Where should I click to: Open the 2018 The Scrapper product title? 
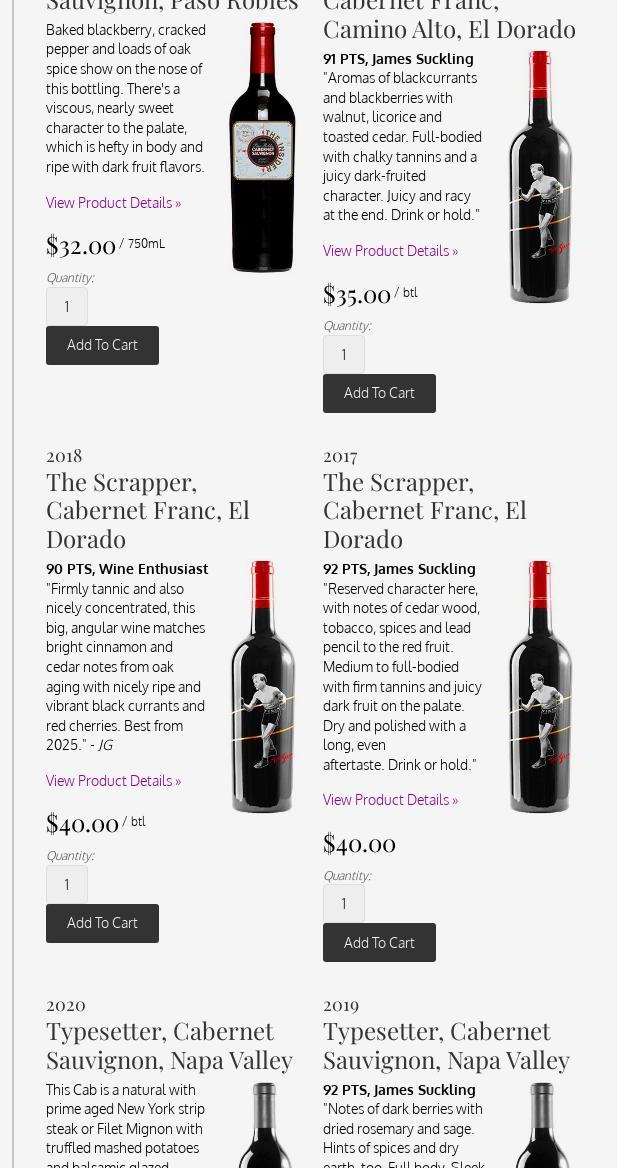[x=147, y=510]
